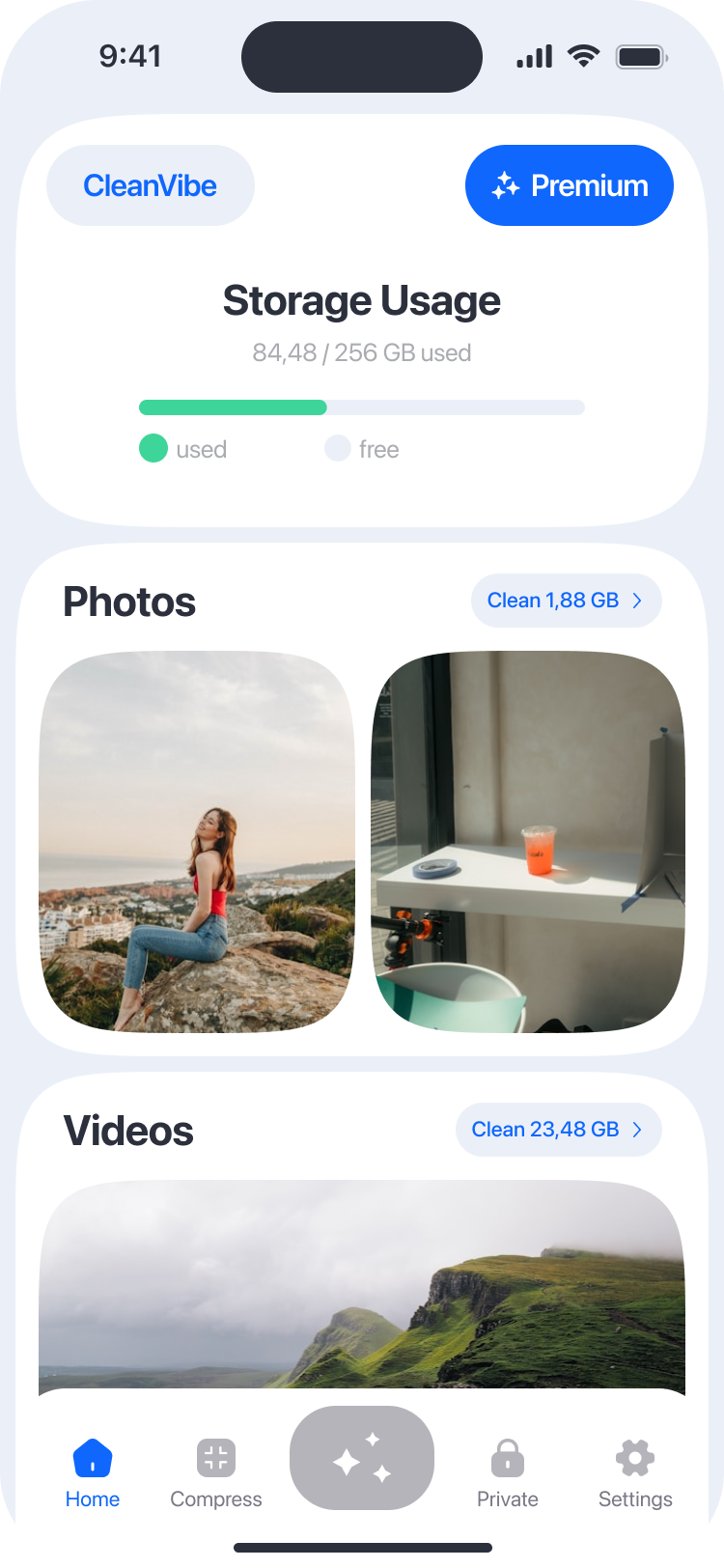This screenshot has width=724, height=1568.
Task: Tap the CleanVibe app badge
Action: [151, 185]
